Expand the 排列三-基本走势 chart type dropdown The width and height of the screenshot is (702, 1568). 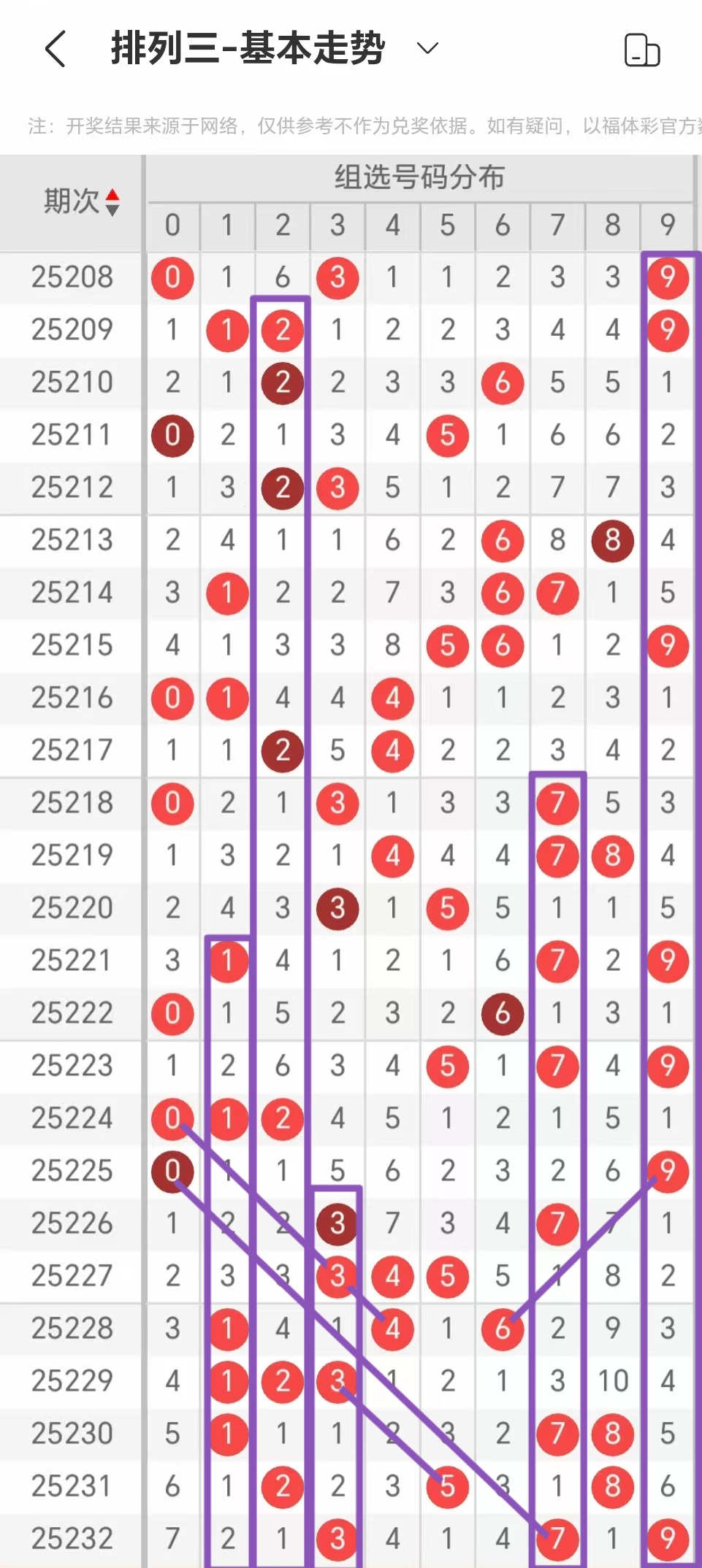(427, 49)
